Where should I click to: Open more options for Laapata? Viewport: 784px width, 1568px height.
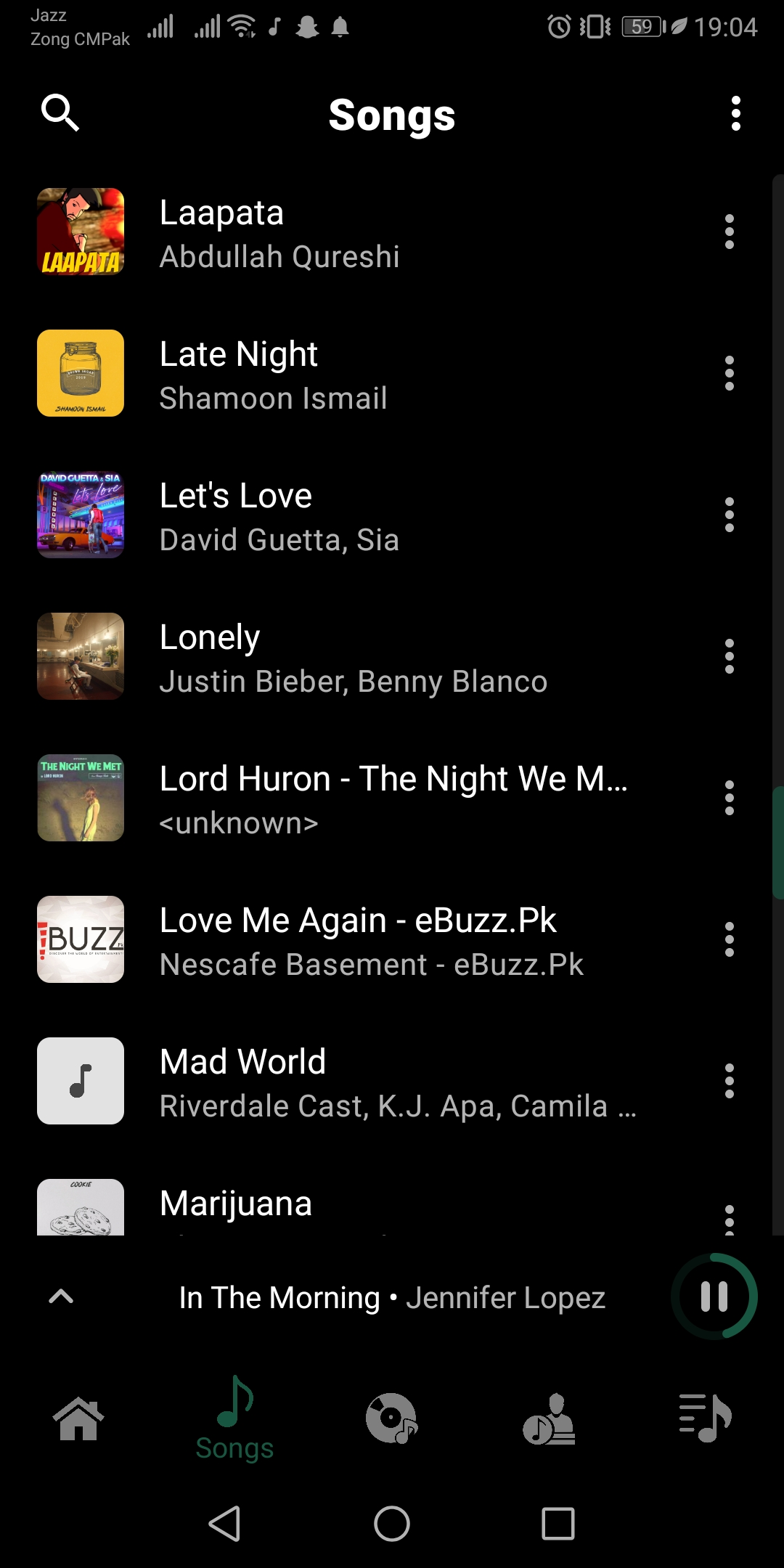click(x=729, y=232)
